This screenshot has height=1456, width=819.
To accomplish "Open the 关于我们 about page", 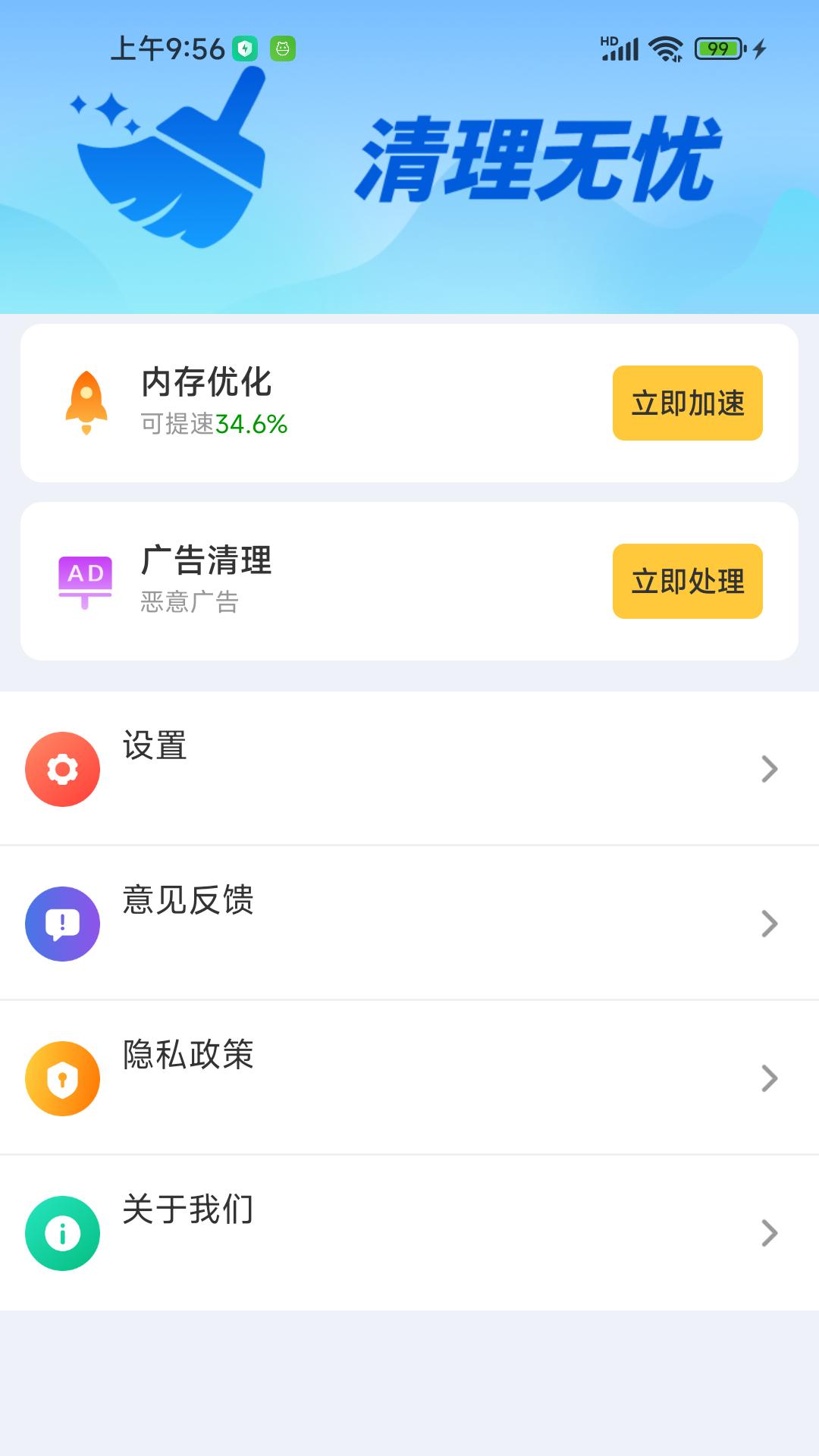I will click(409, 1232).
